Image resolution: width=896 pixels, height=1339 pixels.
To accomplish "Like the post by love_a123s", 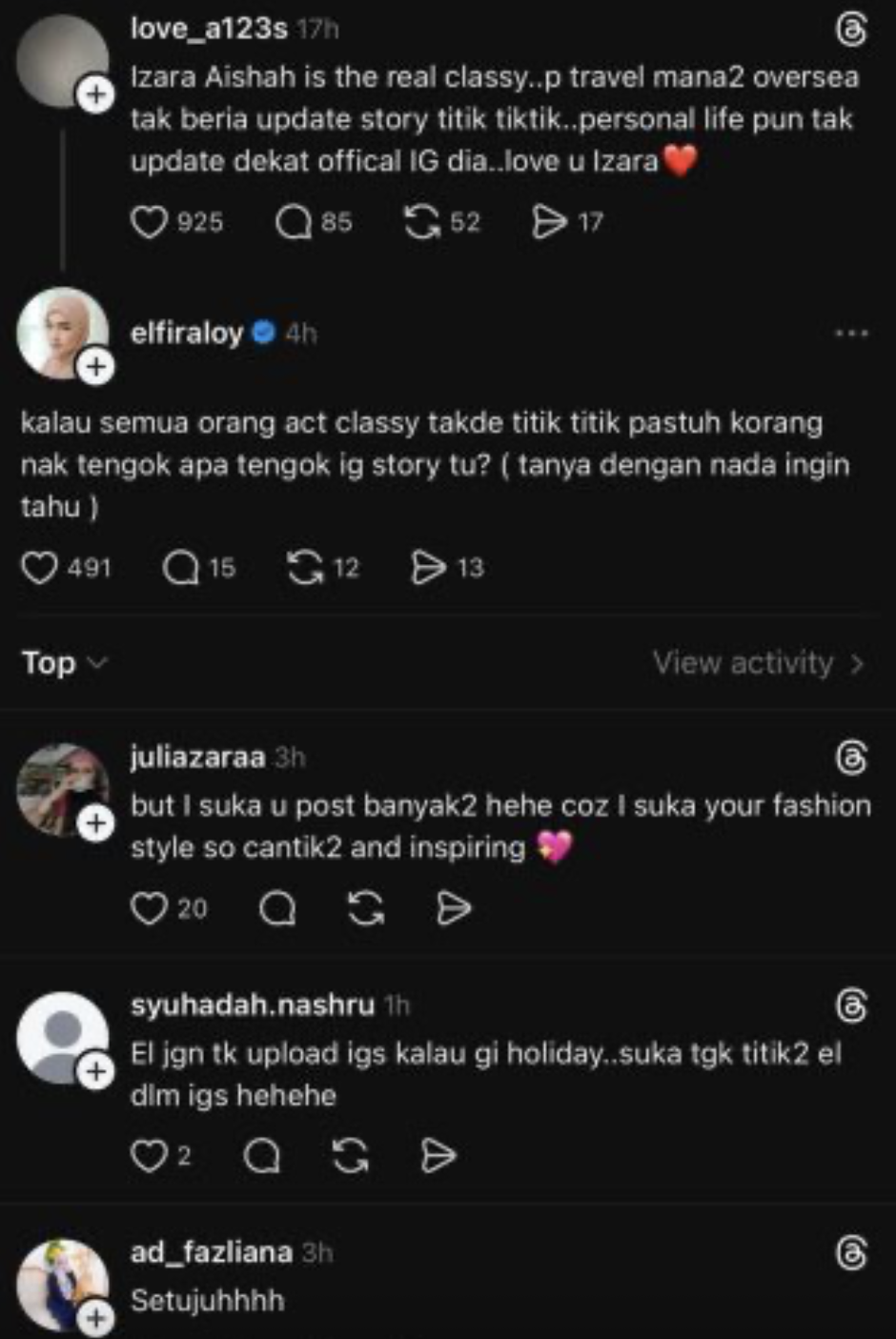I will coord(149,222).
